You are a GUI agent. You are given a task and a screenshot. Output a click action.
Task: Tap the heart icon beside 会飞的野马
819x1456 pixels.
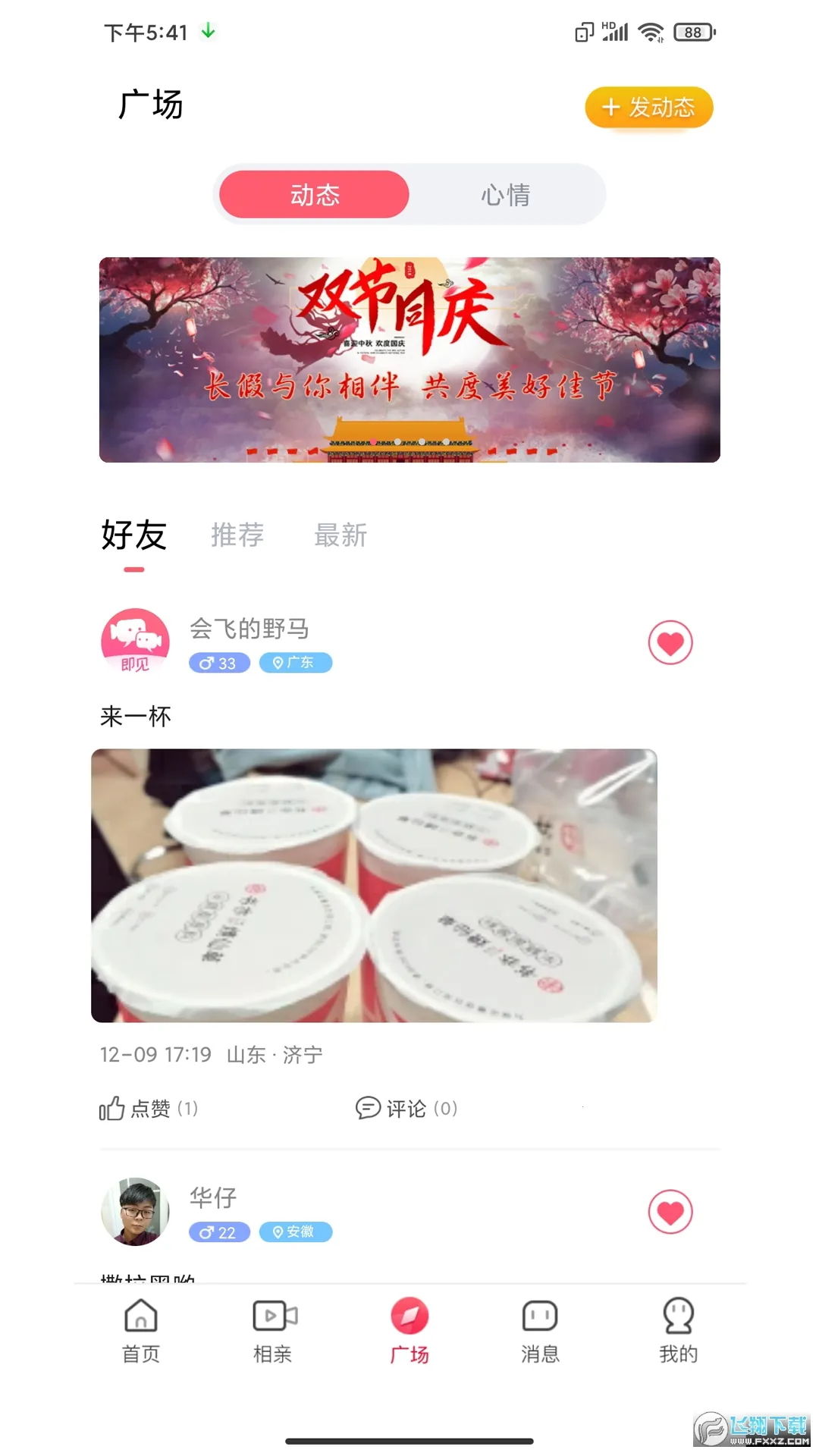coord(670,643)
